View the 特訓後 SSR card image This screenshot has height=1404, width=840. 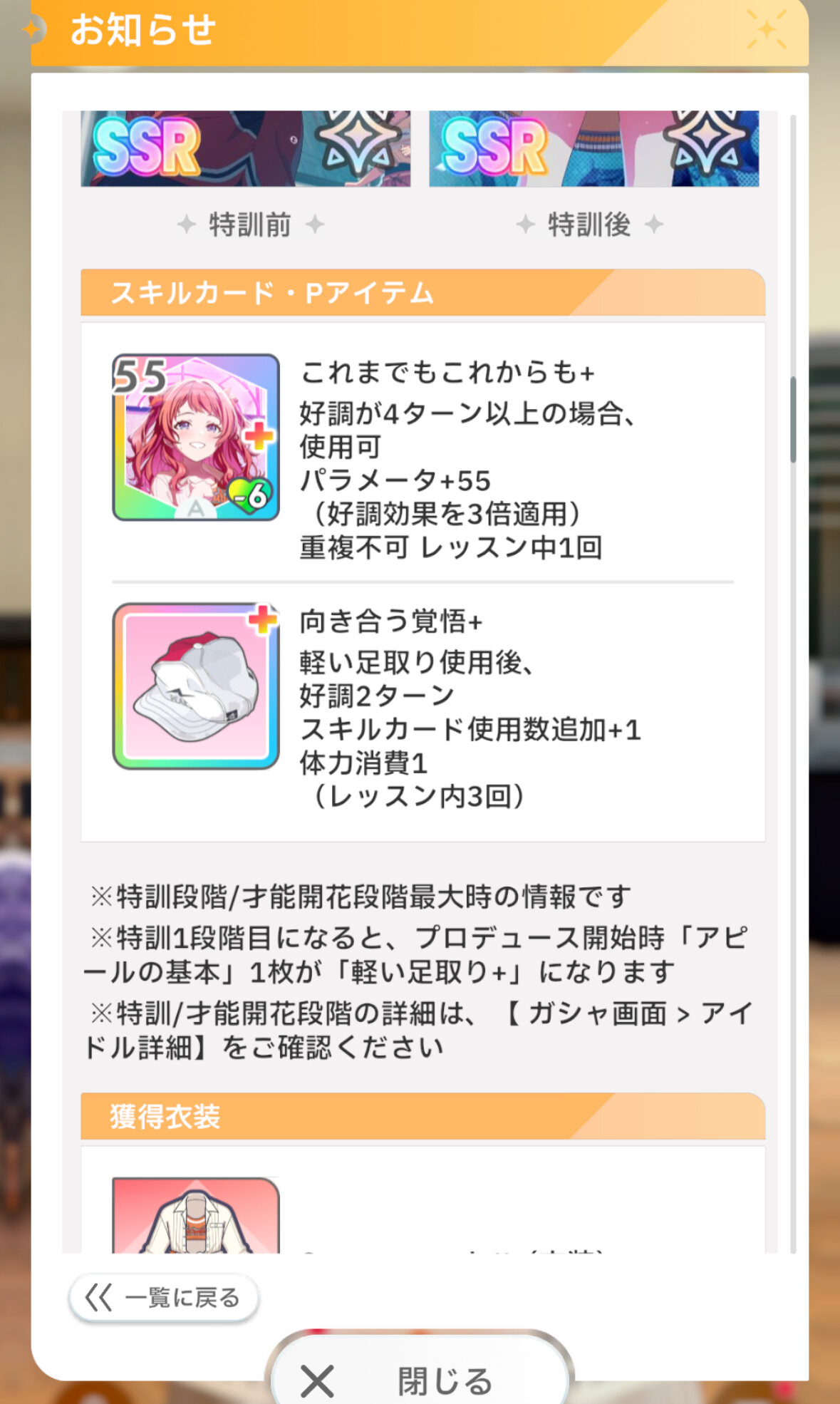tap(593, 148)
